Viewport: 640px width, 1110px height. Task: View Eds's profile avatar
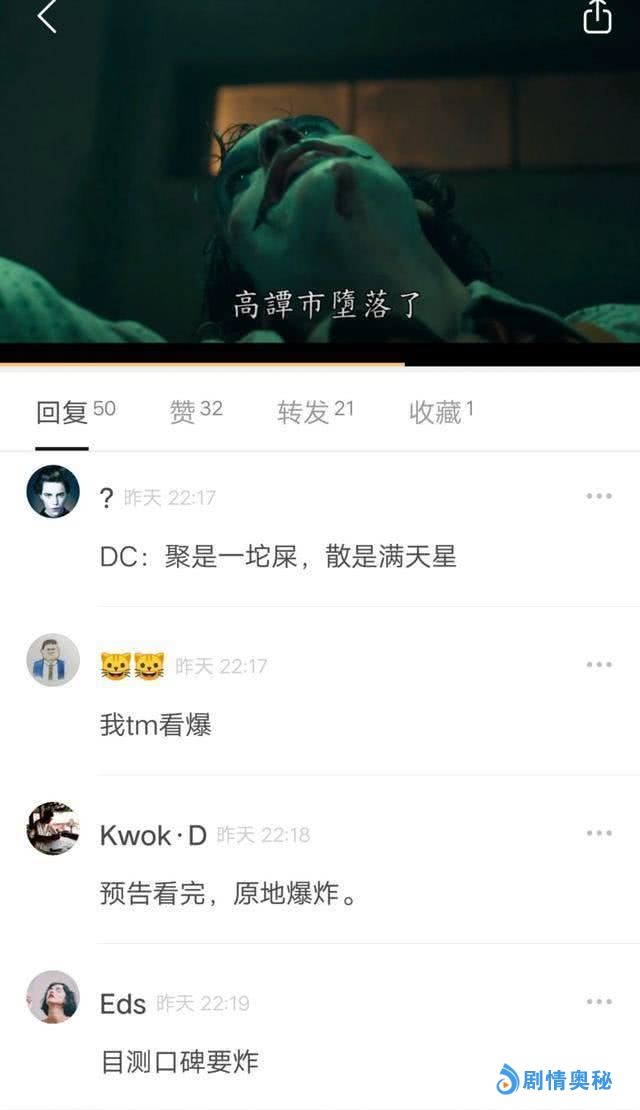pos(53,997)
